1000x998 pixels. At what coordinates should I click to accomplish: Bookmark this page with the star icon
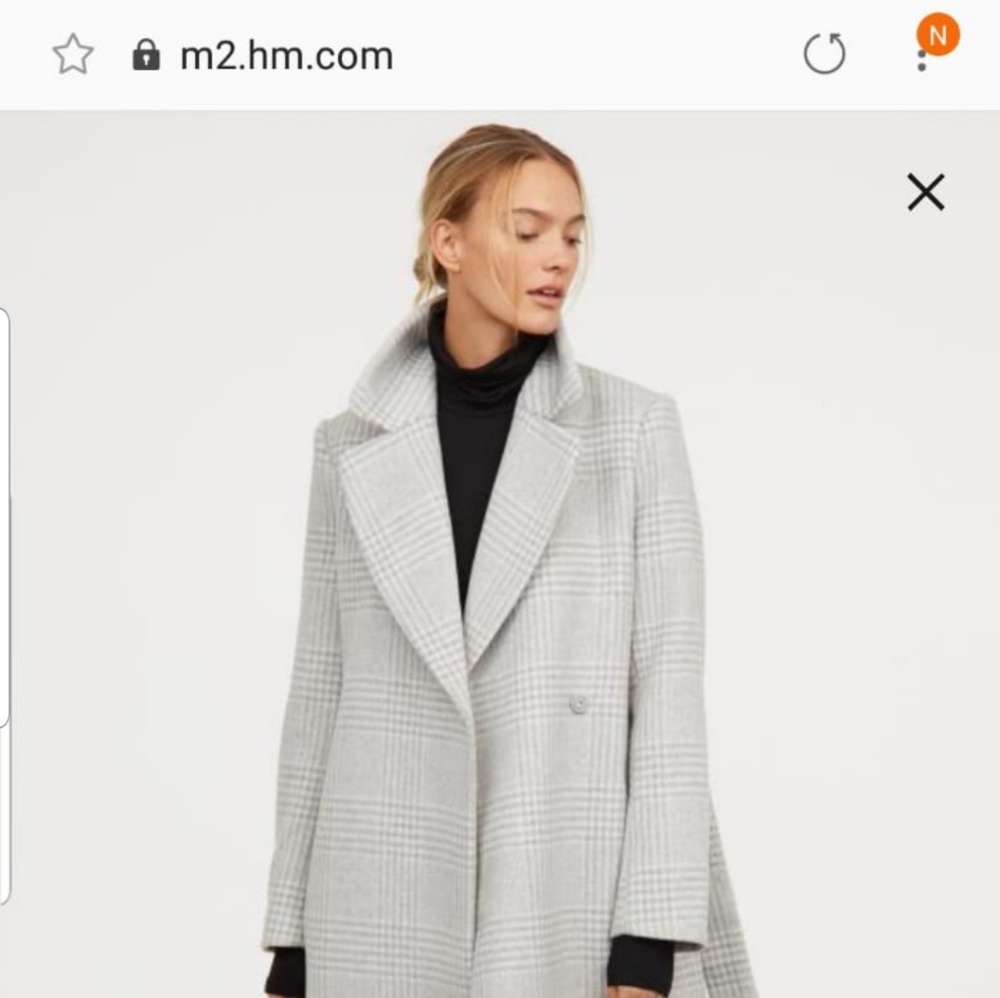[73, 55]
